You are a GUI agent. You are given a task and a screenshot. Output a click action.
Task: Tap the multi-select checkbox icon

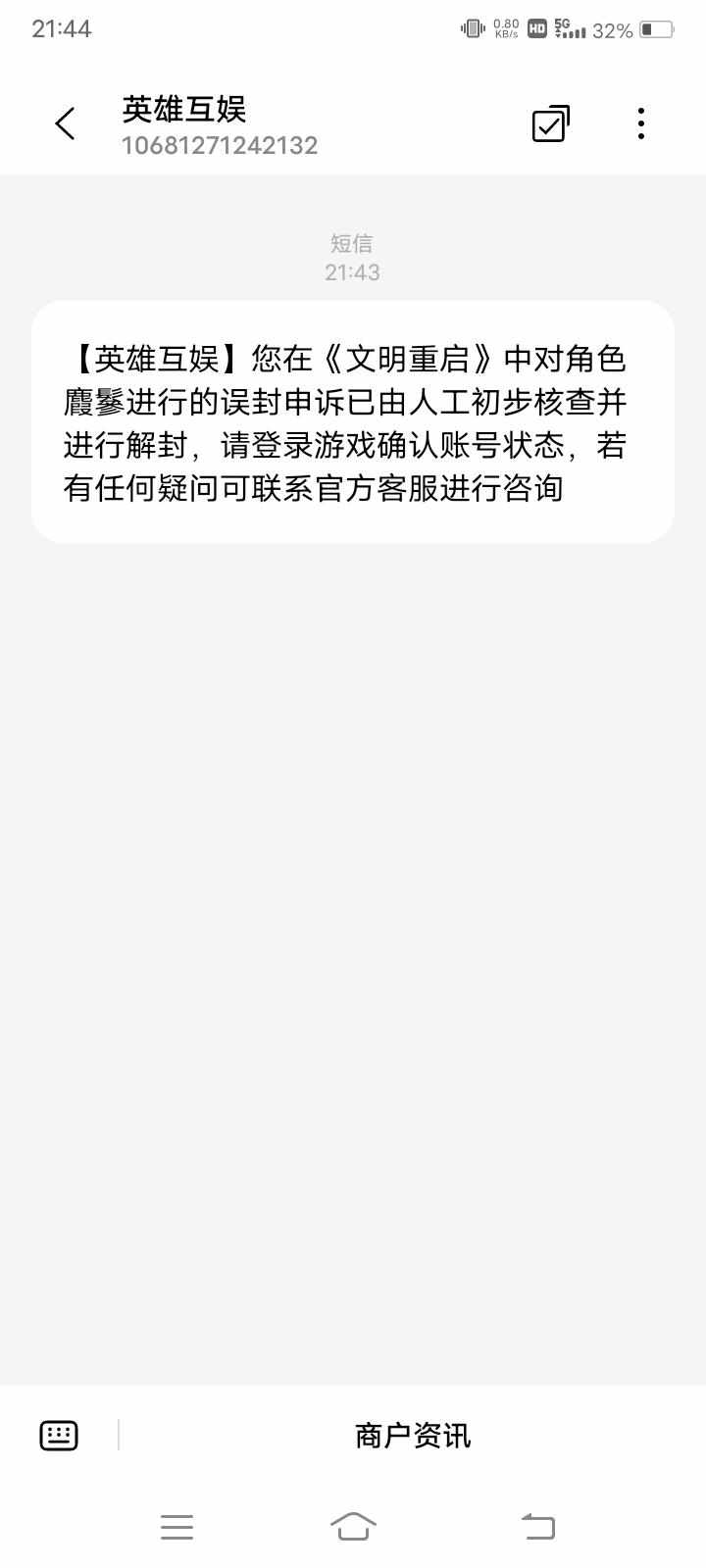550,123
